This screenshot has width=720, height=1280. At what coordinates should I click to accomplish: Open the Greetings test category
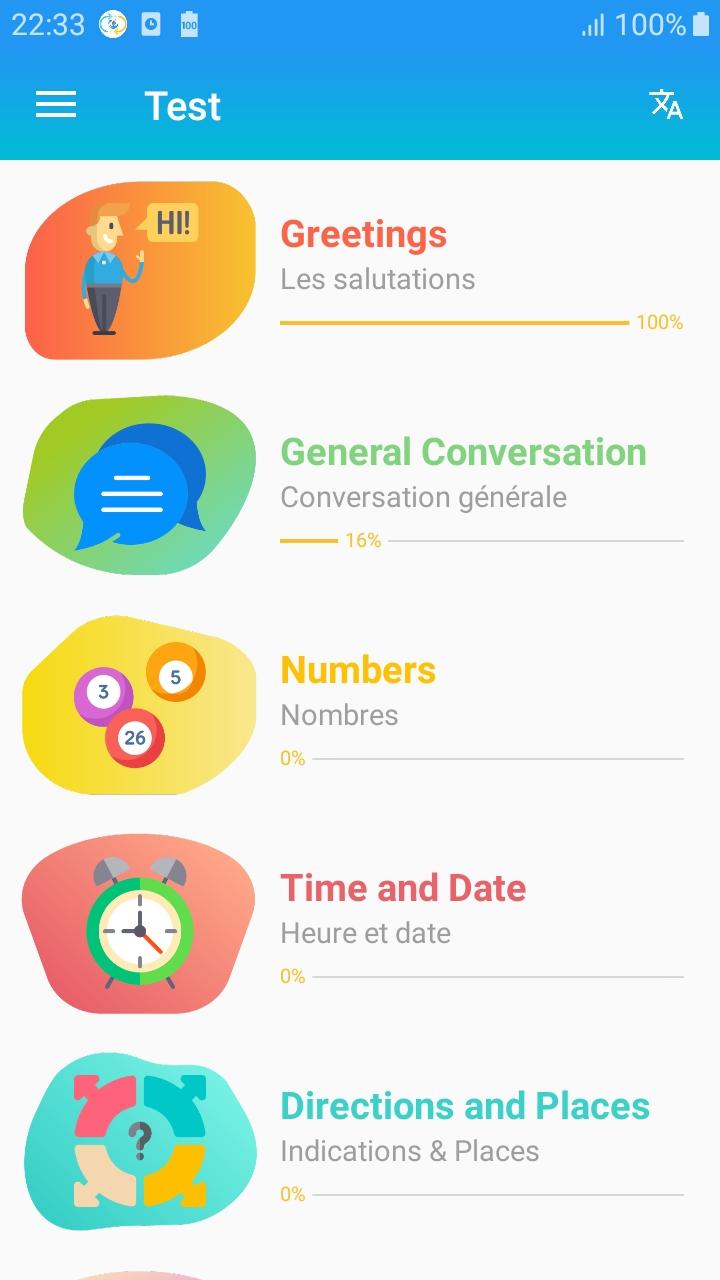[x=364, y=235]
